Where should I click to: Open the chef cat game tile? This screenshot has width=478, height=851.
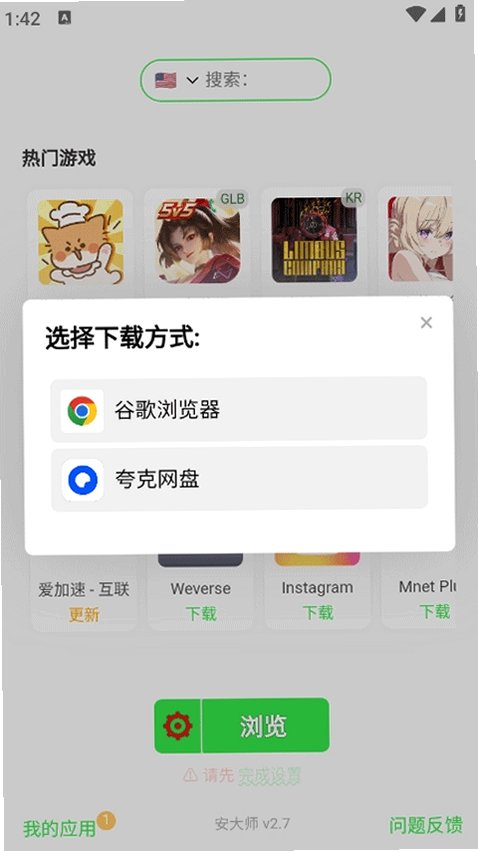(x=81, y=242)
